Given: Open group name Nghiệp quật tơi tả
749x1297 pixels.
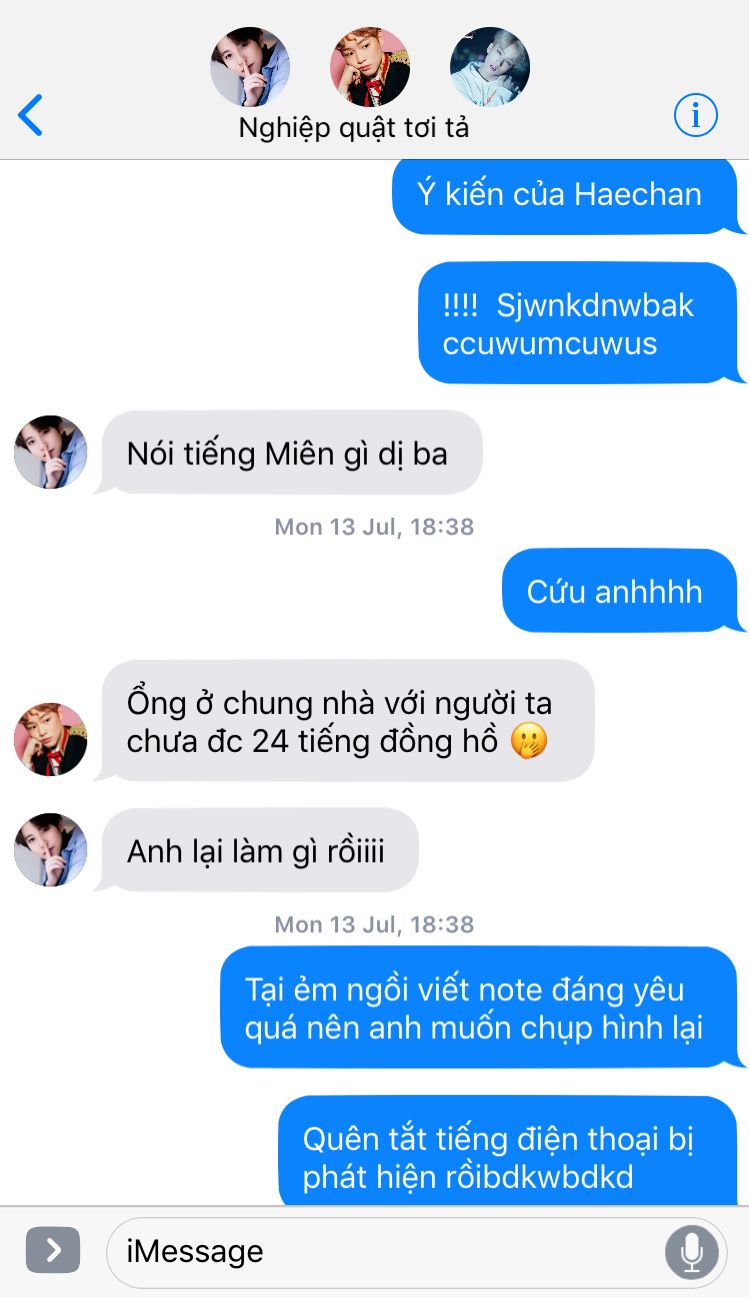Looking at the screenshot, I should tap(354, 128).
